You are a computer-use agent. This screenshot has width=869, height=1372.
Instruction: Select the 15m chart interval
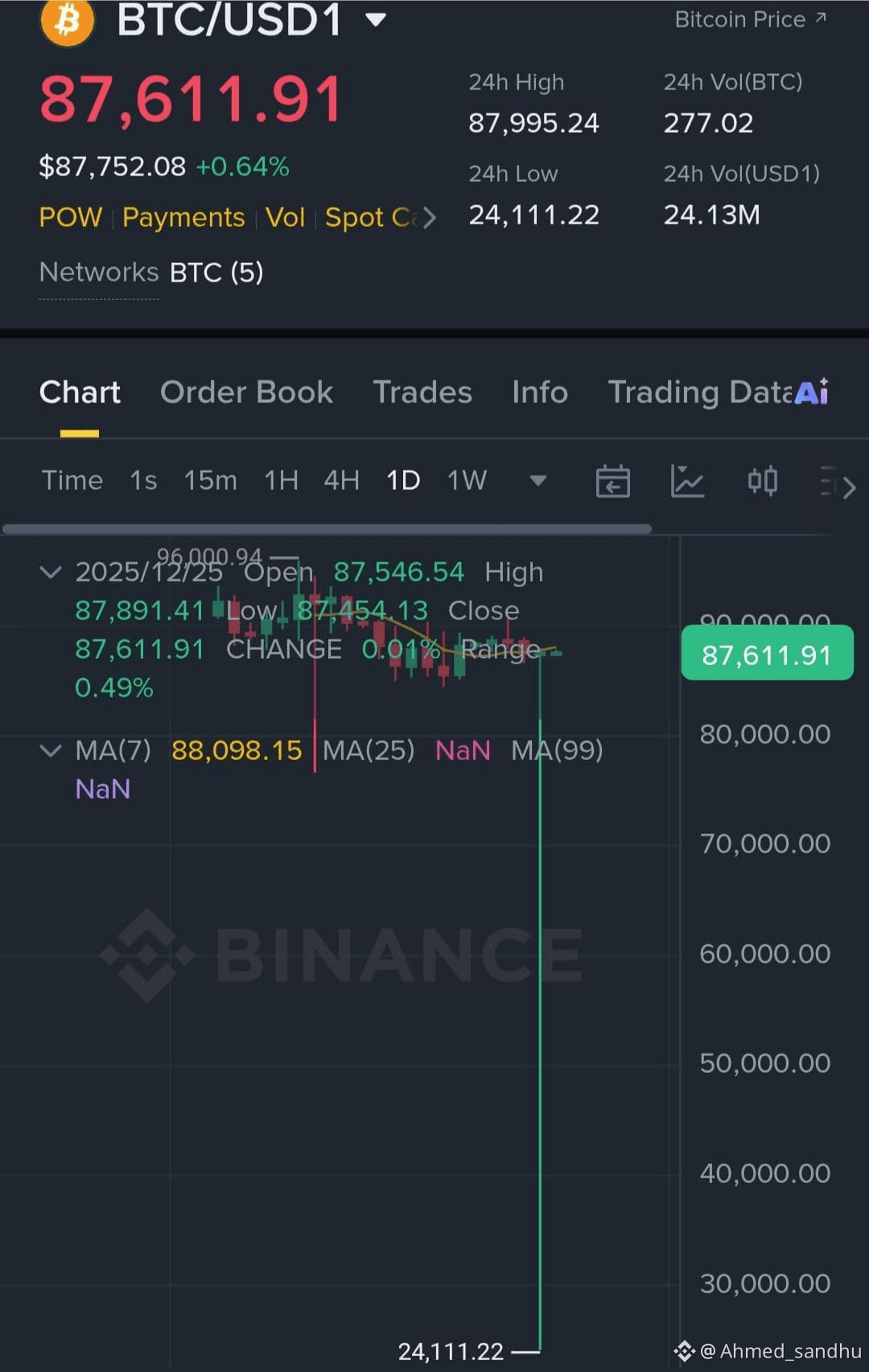point(210,481)
